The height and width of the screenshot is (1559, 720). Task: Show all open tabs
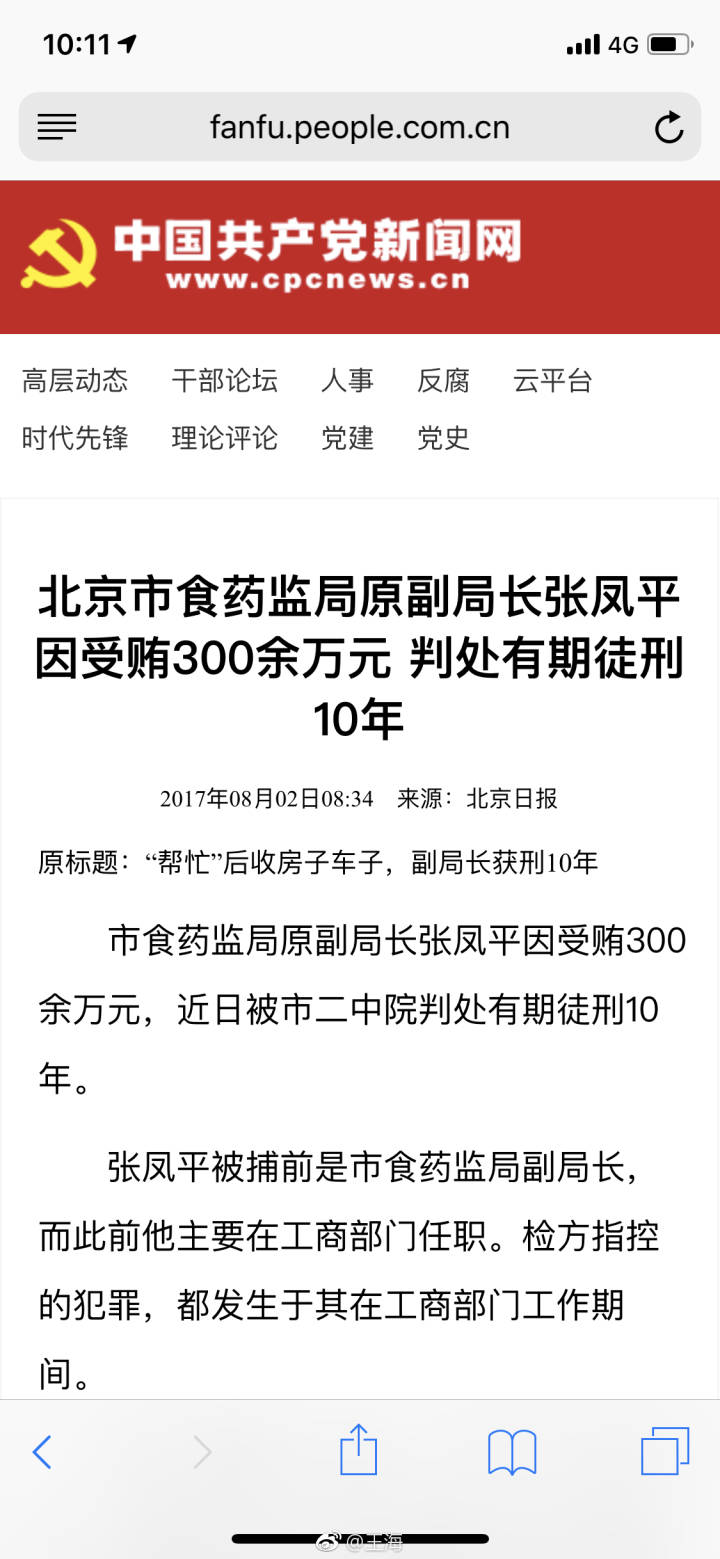pyautogui.click(x=665, y=1451)
